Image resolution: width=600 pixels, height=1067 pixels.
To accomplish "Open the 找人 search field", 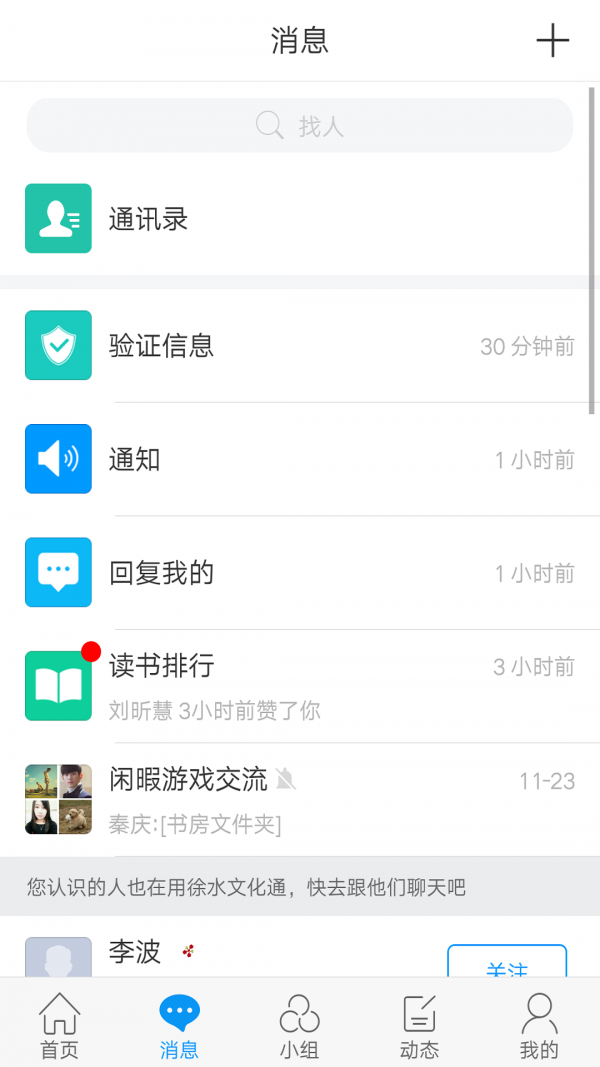I will [x=300, y=126].
